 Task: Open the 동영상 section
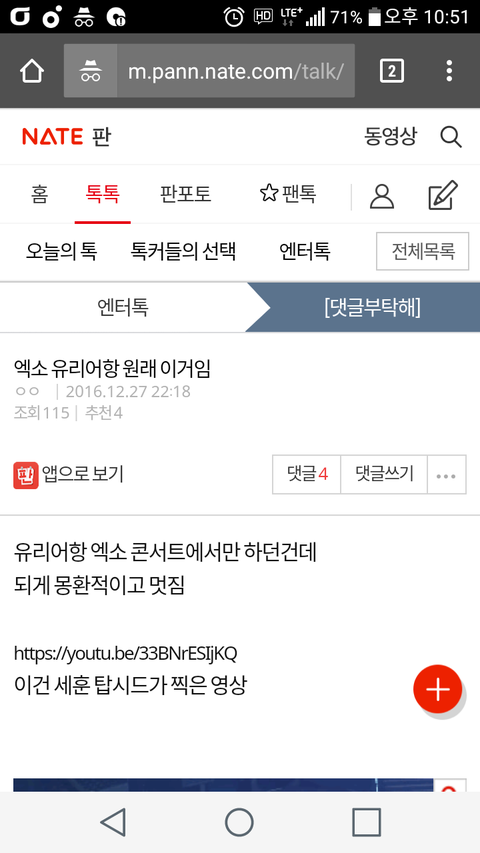tap(390, 137)
